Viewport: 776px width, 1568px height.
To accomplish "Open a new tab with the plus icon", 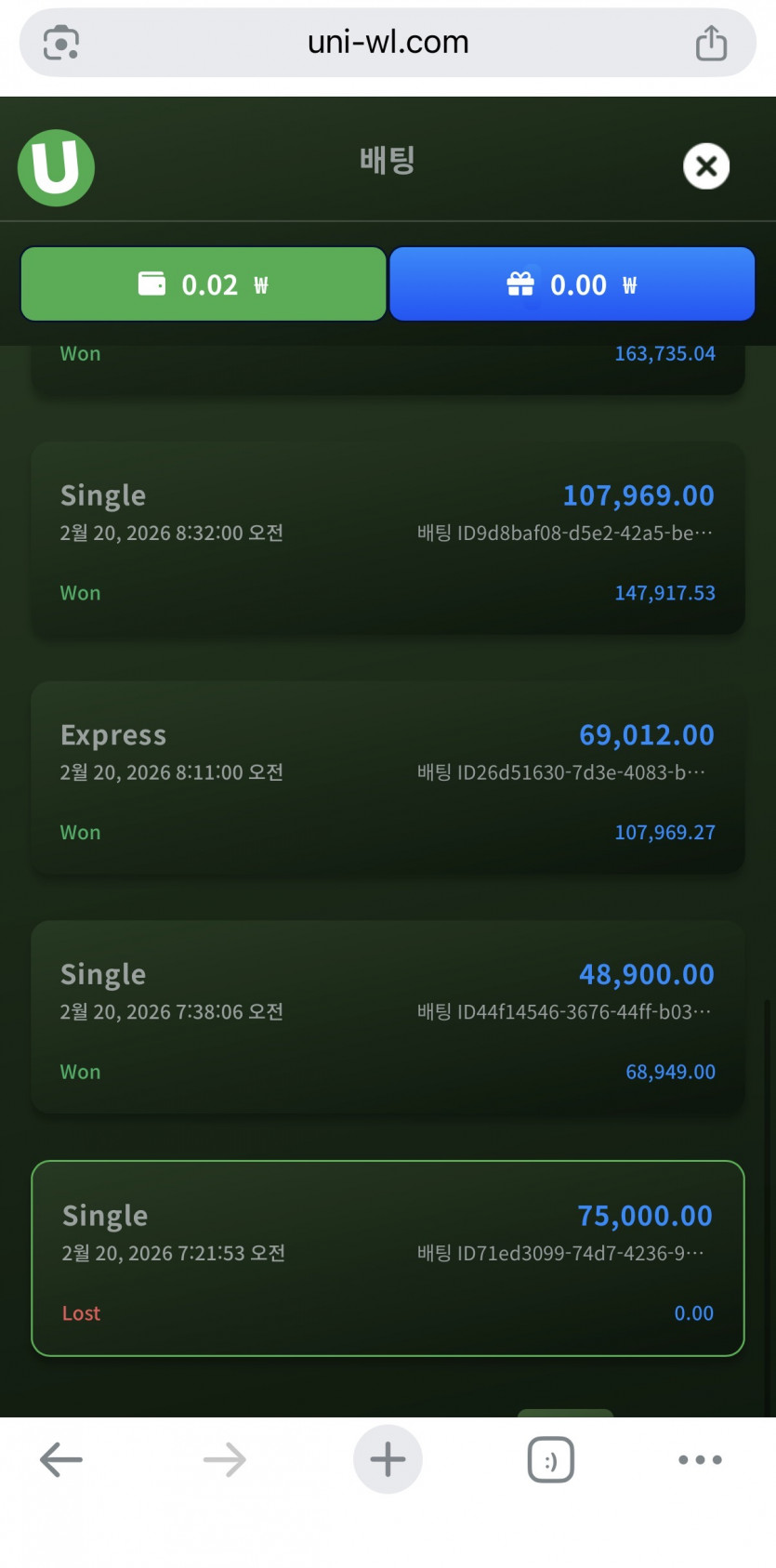I will pos(388,1459).
